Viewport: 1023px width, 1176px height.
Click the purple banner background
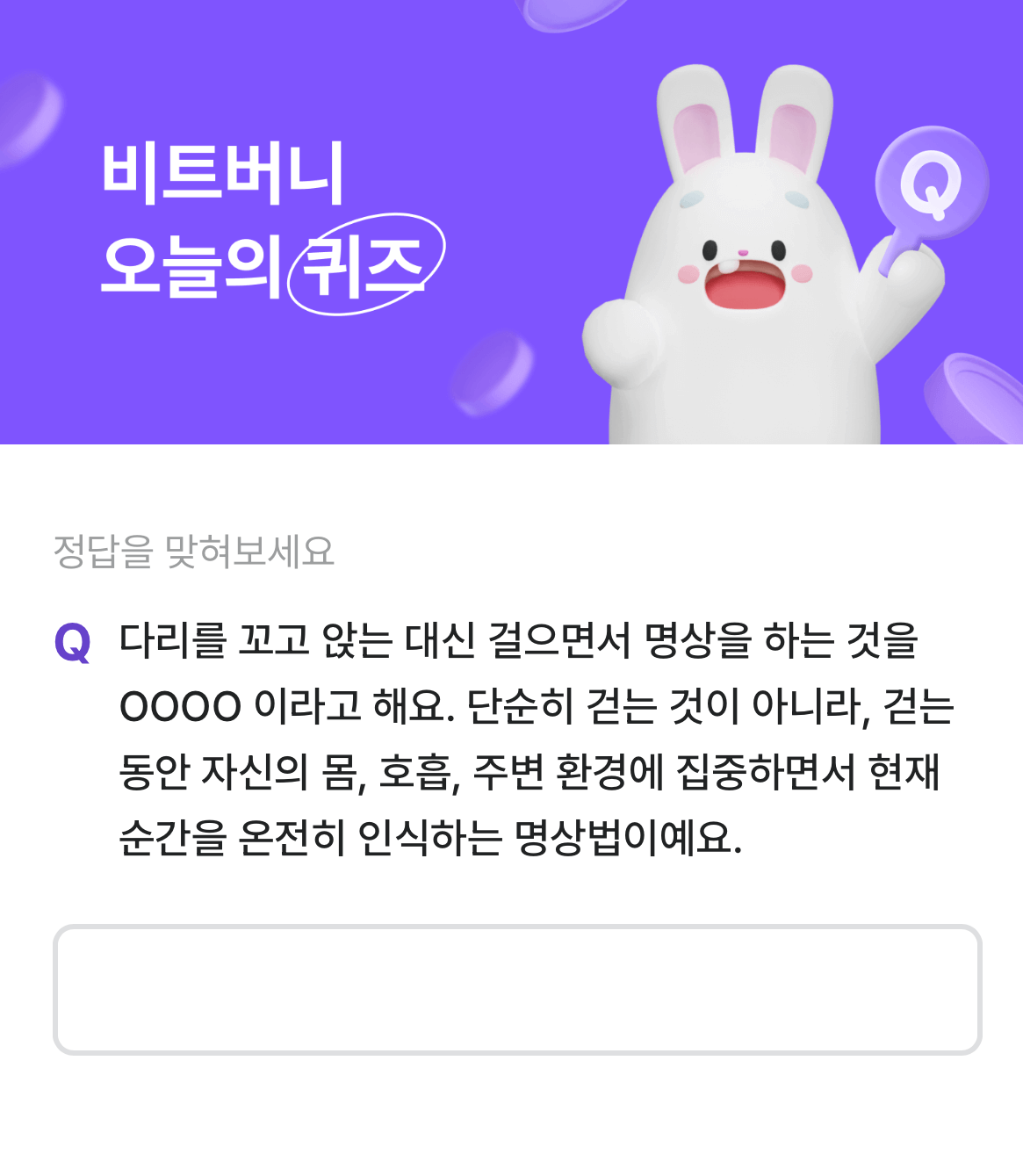tap(263, 378)
